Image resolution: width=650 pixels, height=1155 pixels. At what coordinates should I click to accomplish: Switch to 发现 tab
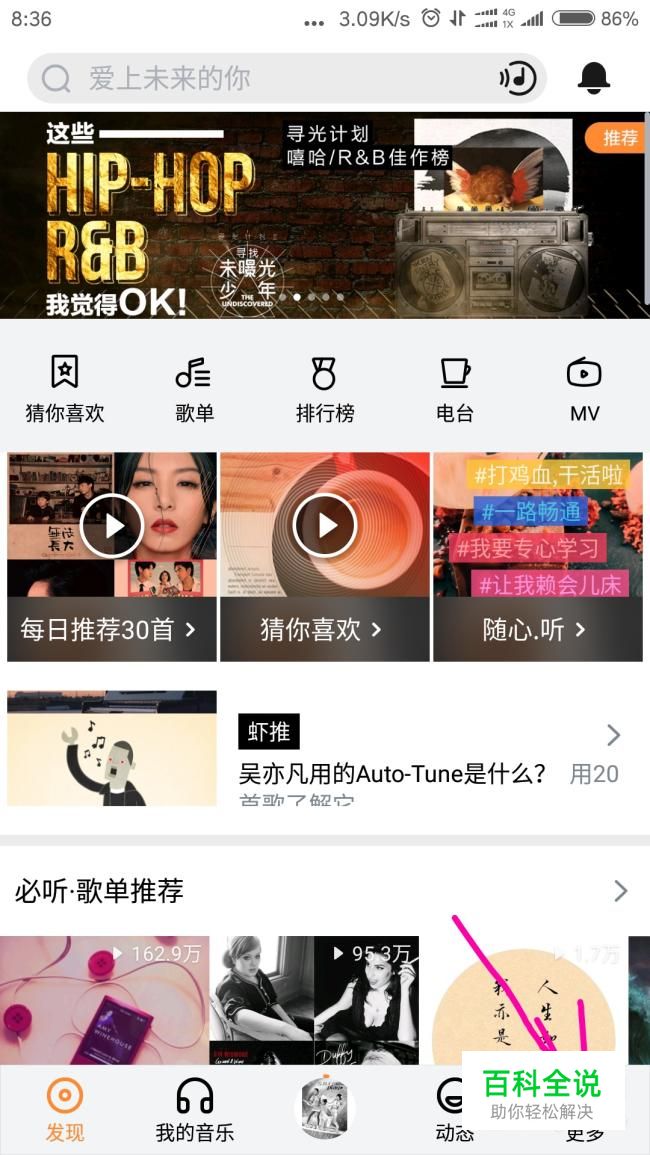(x=65, y=1110)
